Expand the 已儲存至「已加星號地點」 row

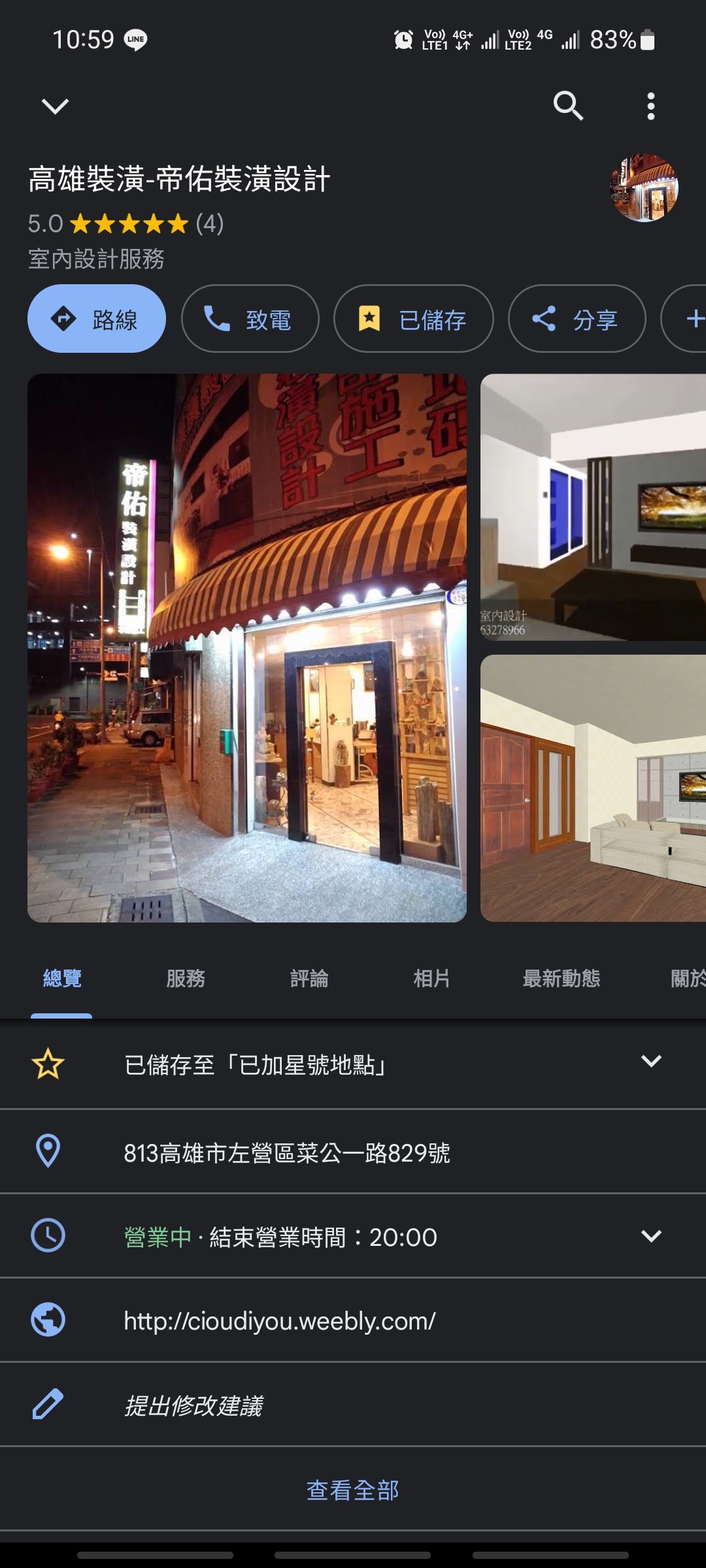point(650,1062)
